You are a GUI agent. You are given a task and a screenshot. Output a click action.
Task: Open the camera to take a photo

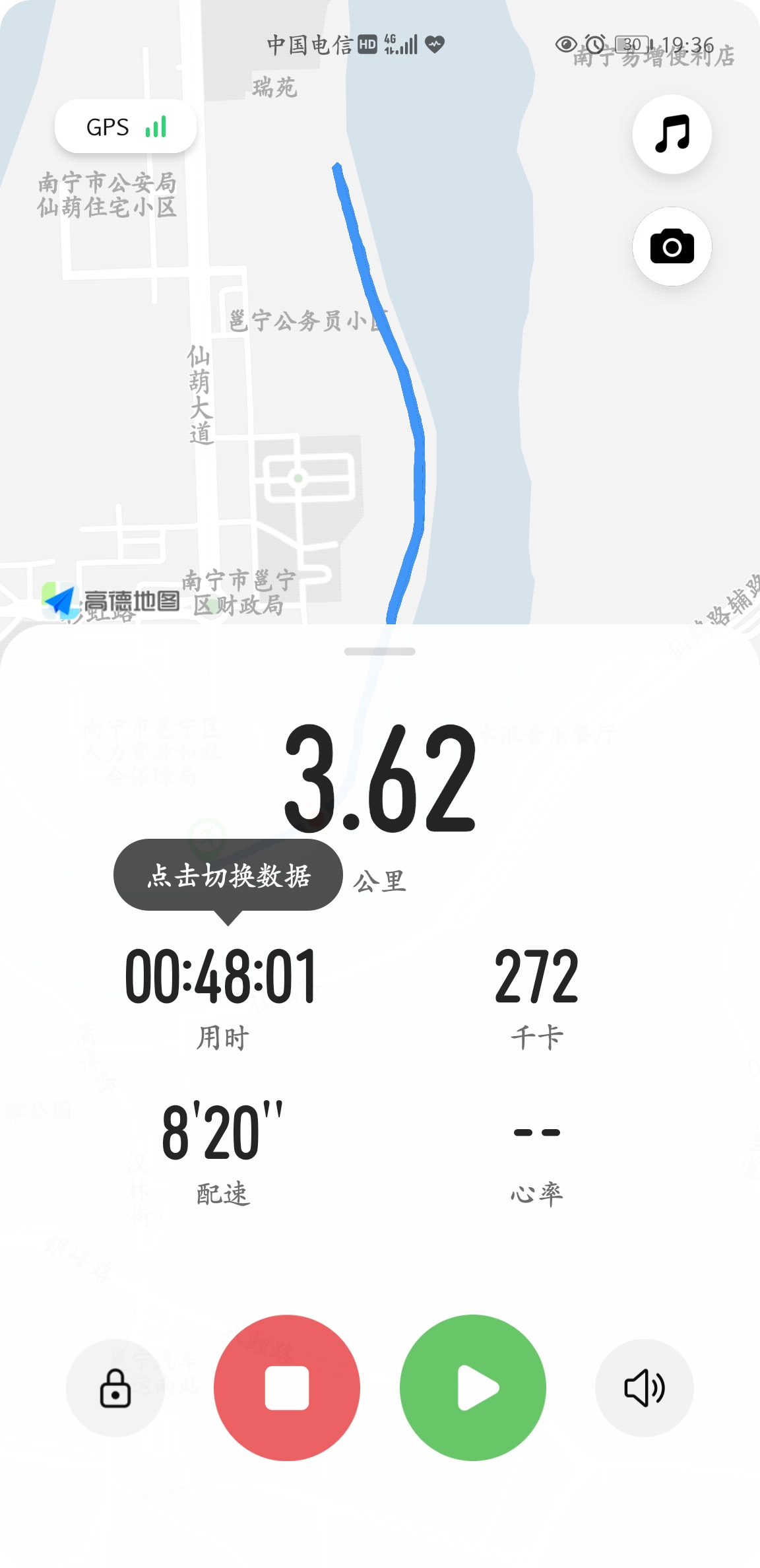coord(672,246)
